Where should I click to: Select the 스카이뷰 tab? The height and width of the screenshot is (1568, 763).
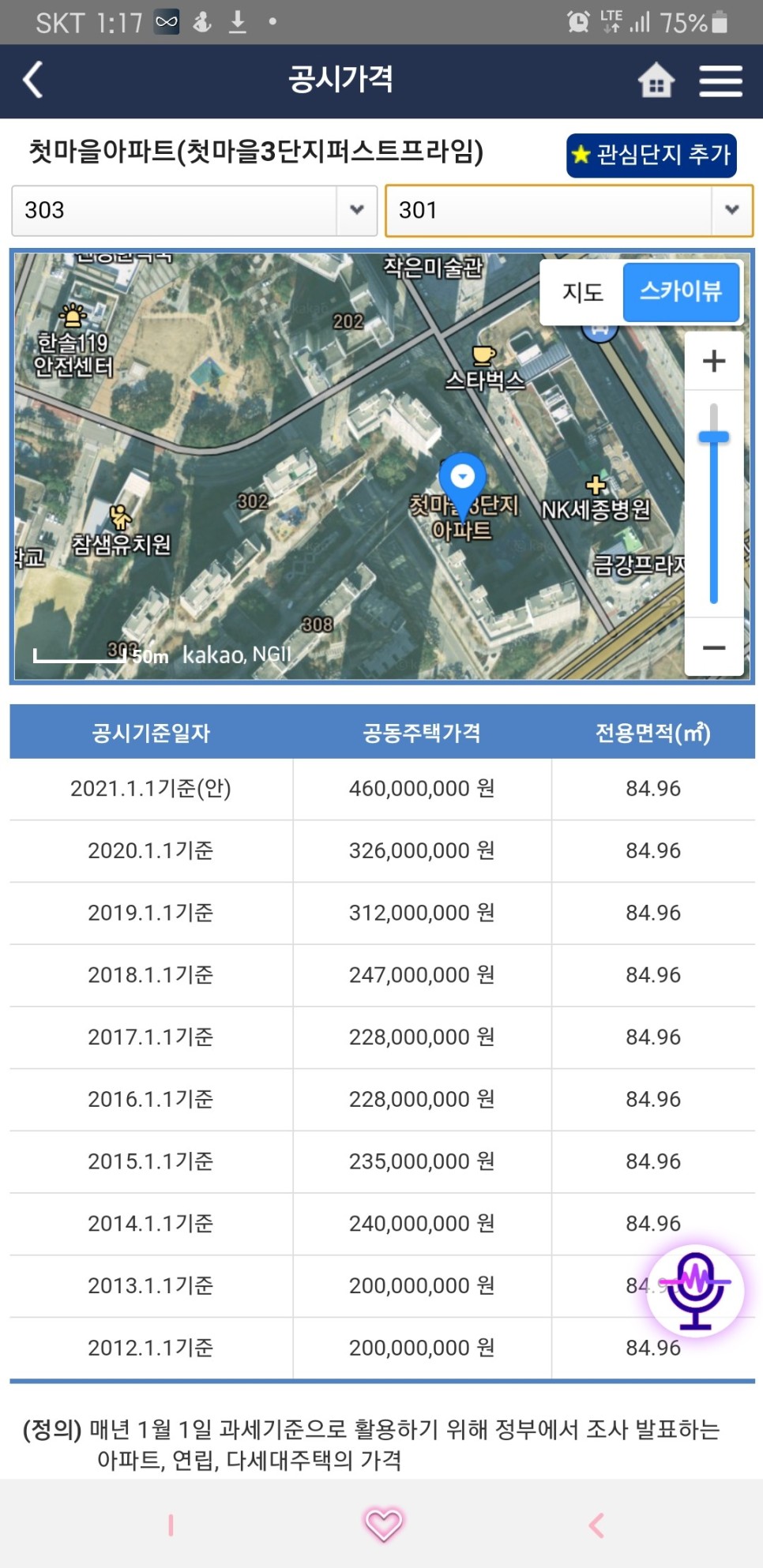point(681,293)
